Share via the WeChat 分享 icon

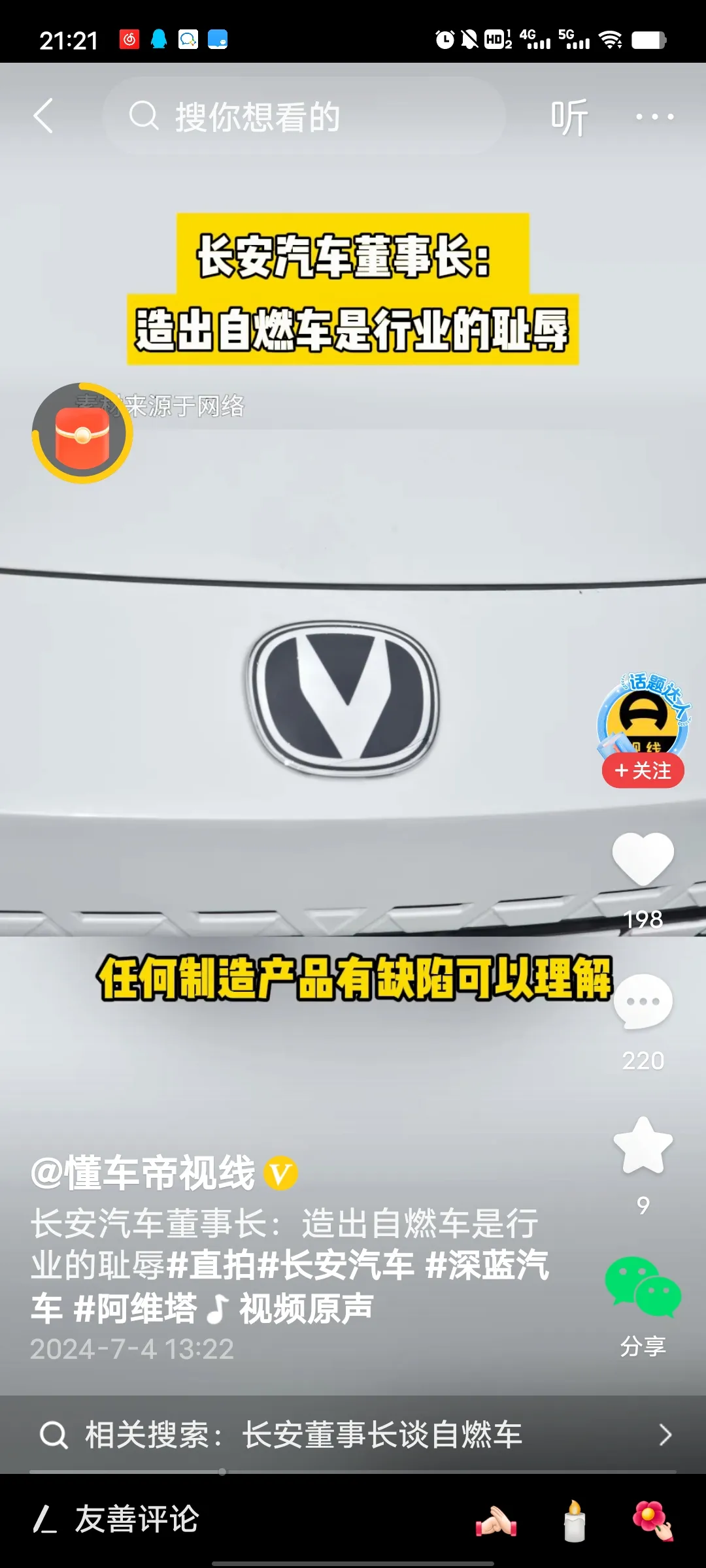pyautogui.click(x=643, y=1288)
